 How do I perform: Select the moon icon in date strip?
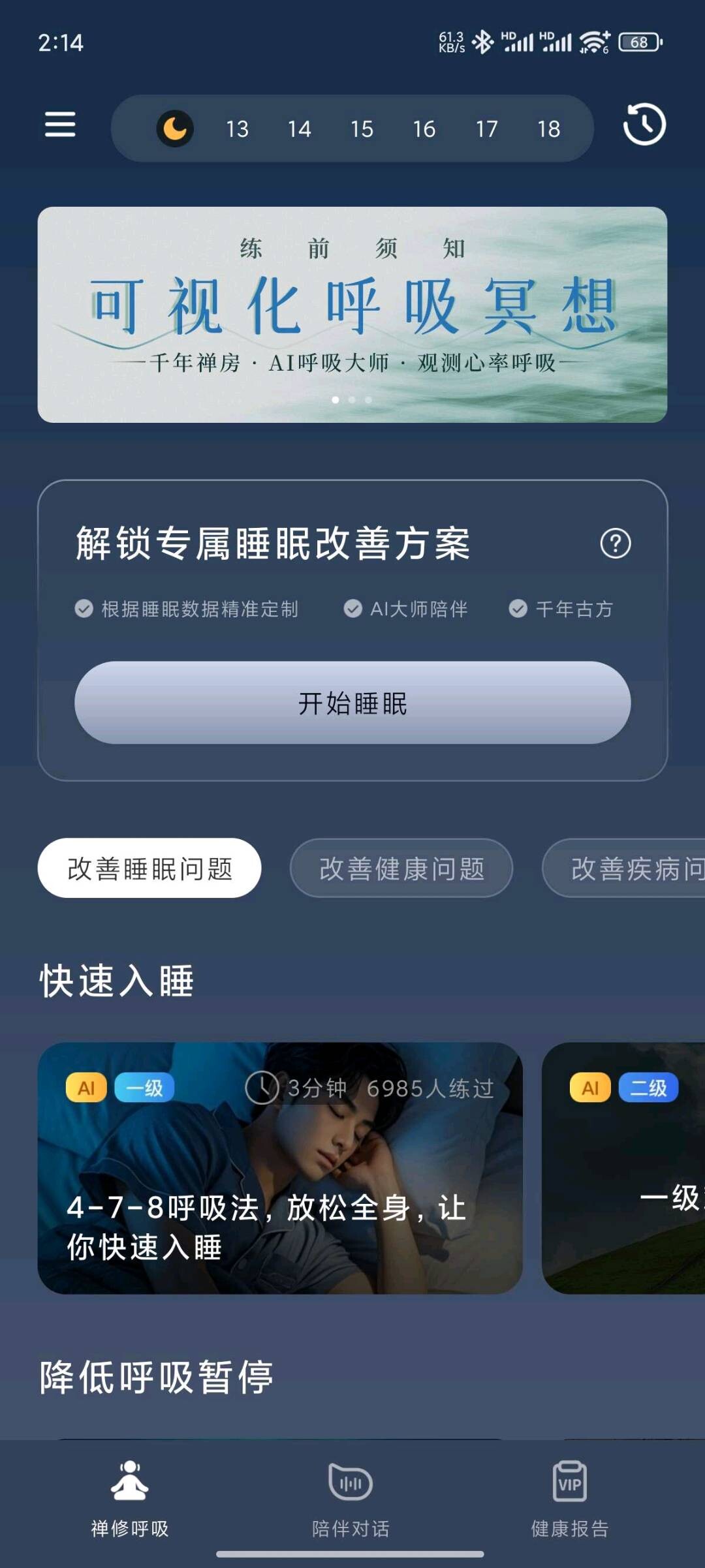pos(174,129)
